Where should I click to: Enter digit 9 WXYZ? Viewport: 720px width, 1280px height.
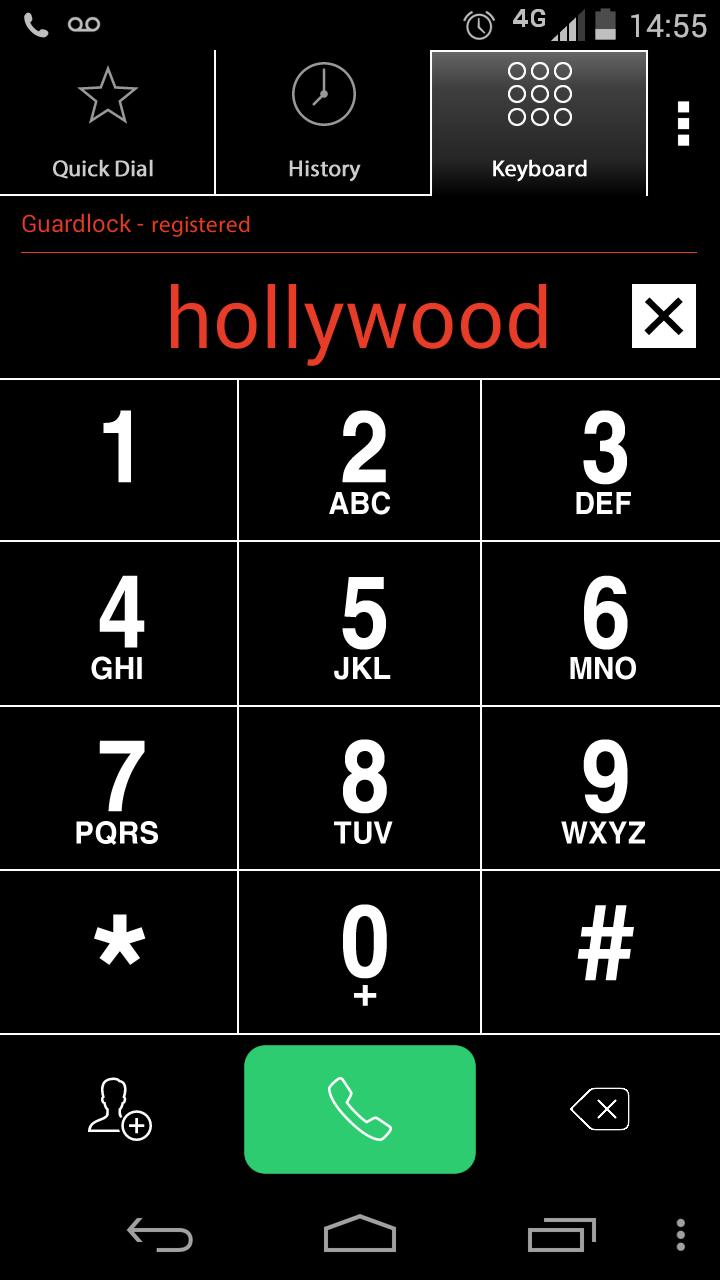pyautogui.click(x=601, y=788)
